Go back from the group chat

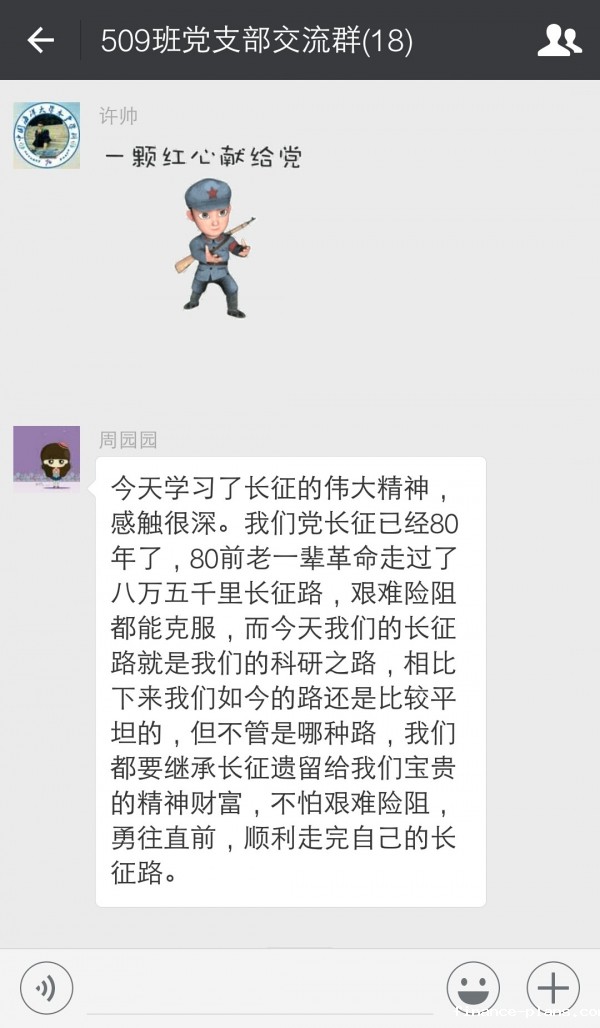point(41,40)
